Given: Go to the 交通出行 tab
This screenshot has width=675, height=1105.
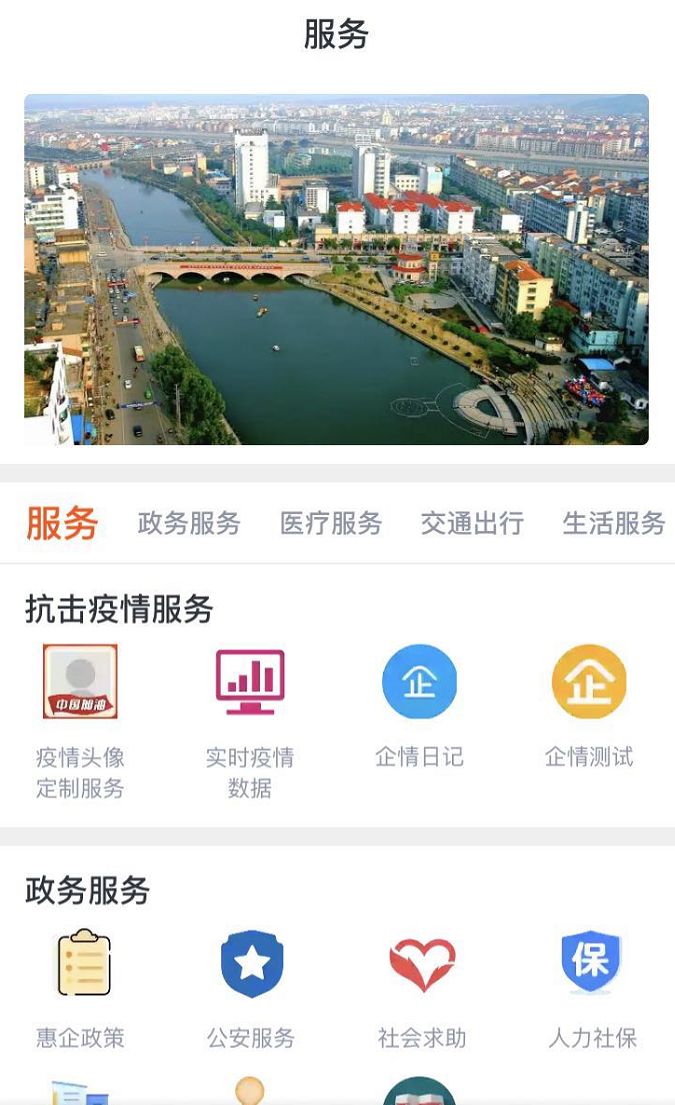Looking at the screenshot, I should pos(472,523).
